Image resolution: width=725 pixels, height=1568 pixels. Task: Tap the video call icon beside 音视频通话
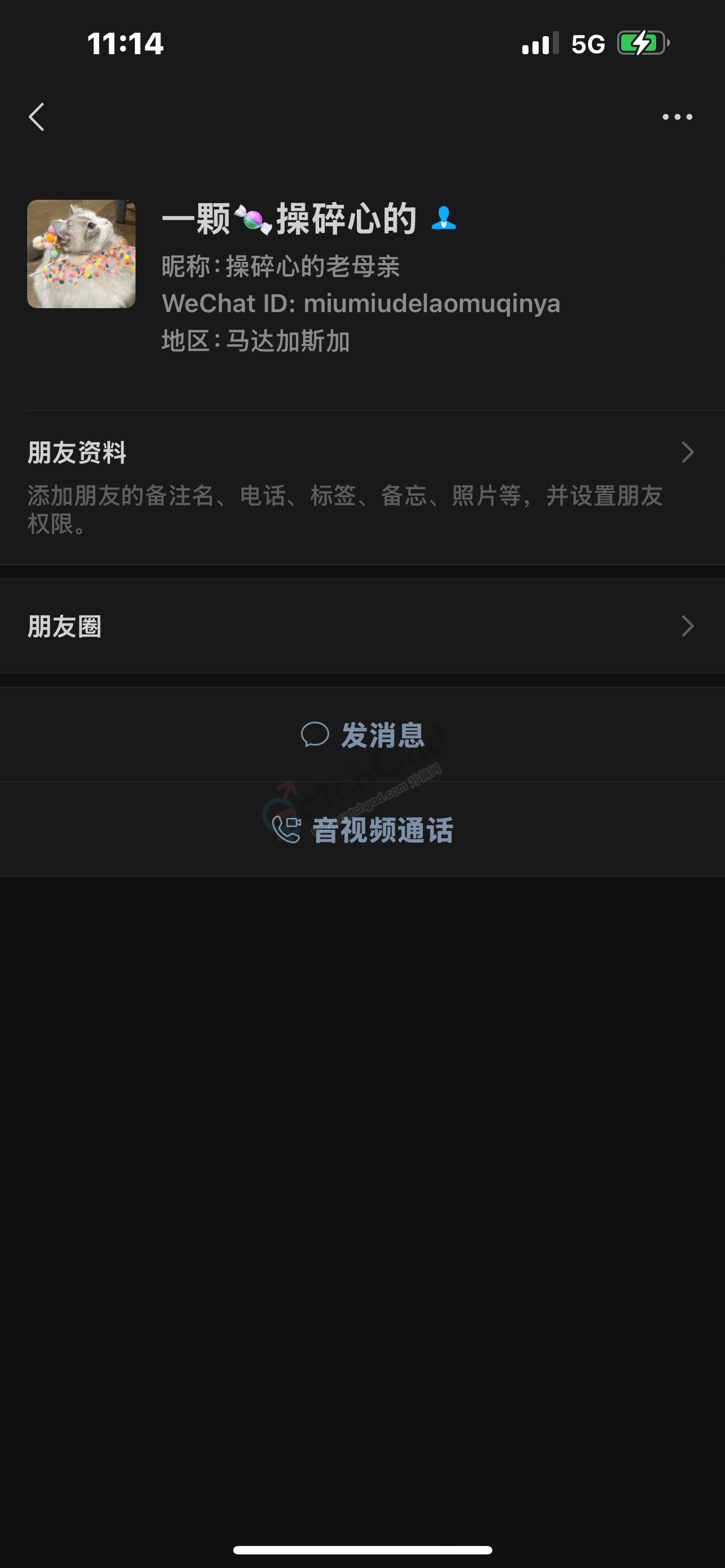pos(287,829)
